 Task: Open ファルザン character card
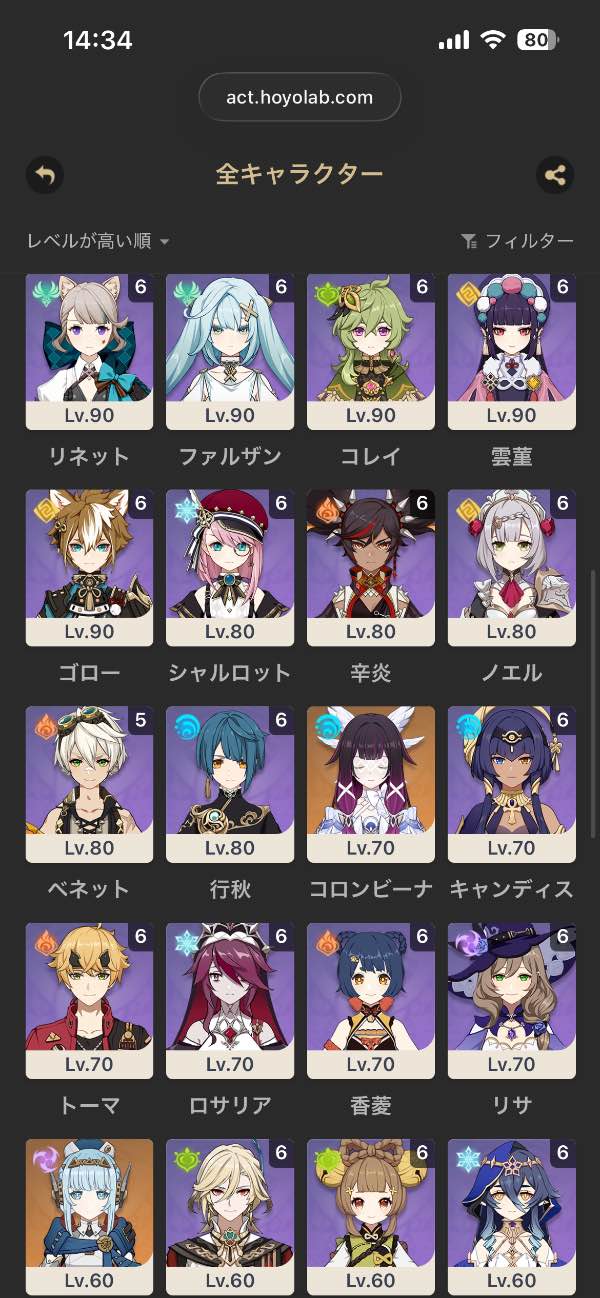pyautogui.click(x=230, y=351)
